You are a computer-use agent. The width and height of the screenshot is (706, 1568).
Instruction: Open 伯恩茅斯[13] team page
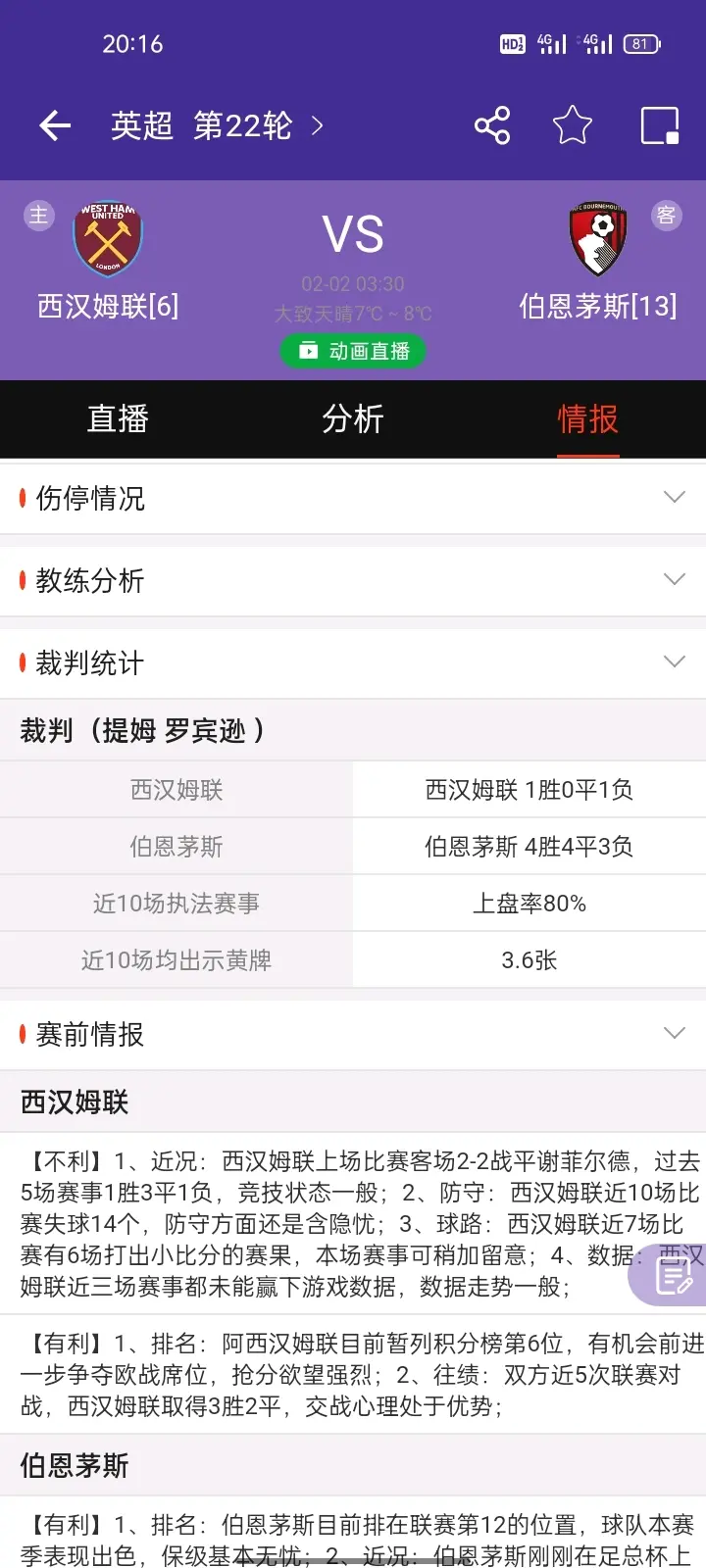[598, 305]
